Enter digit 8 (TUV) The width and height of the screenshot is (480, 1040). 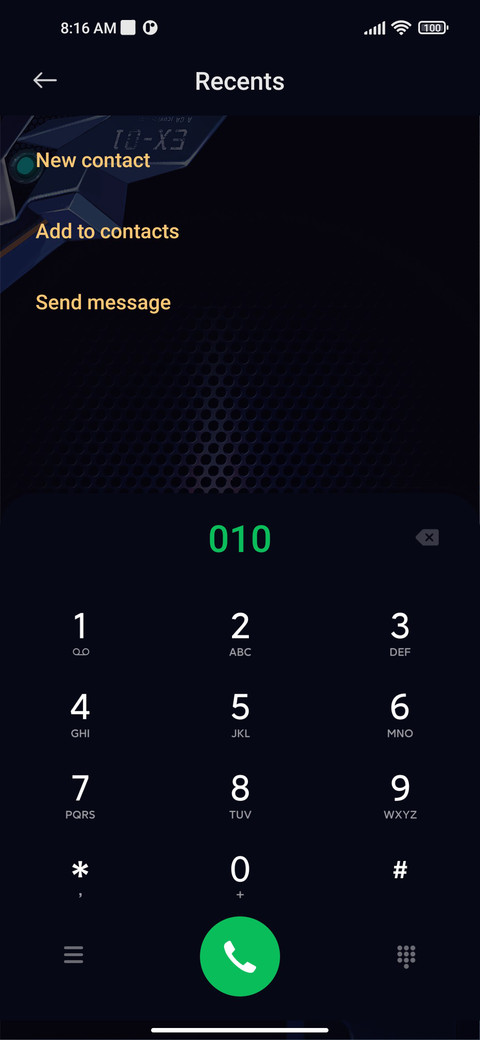(x=240, y=797)
